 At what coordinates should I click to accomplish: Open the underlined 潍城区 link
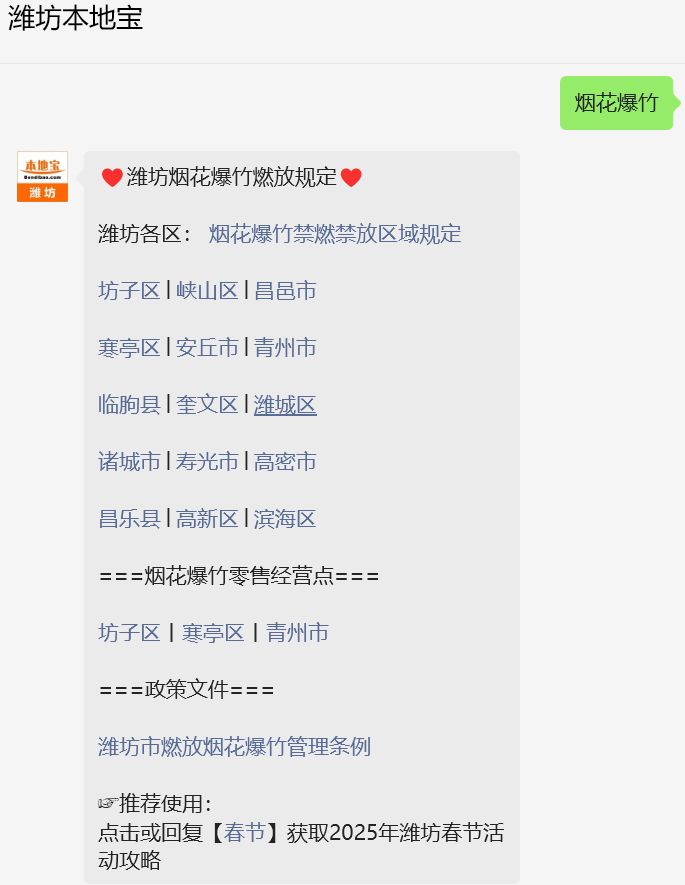point(285,405)
